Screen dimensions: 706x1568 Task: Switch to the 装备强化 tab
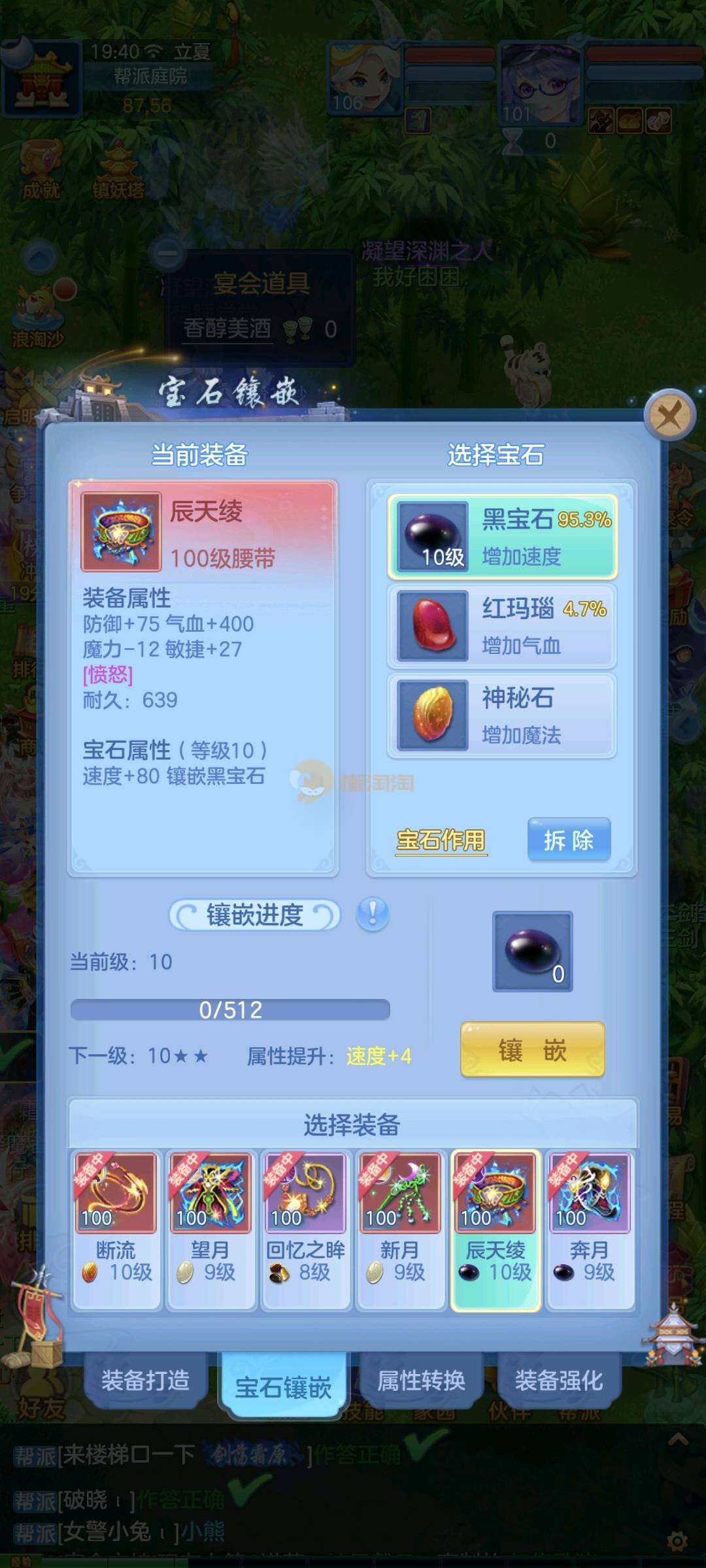click(559, 1381)
